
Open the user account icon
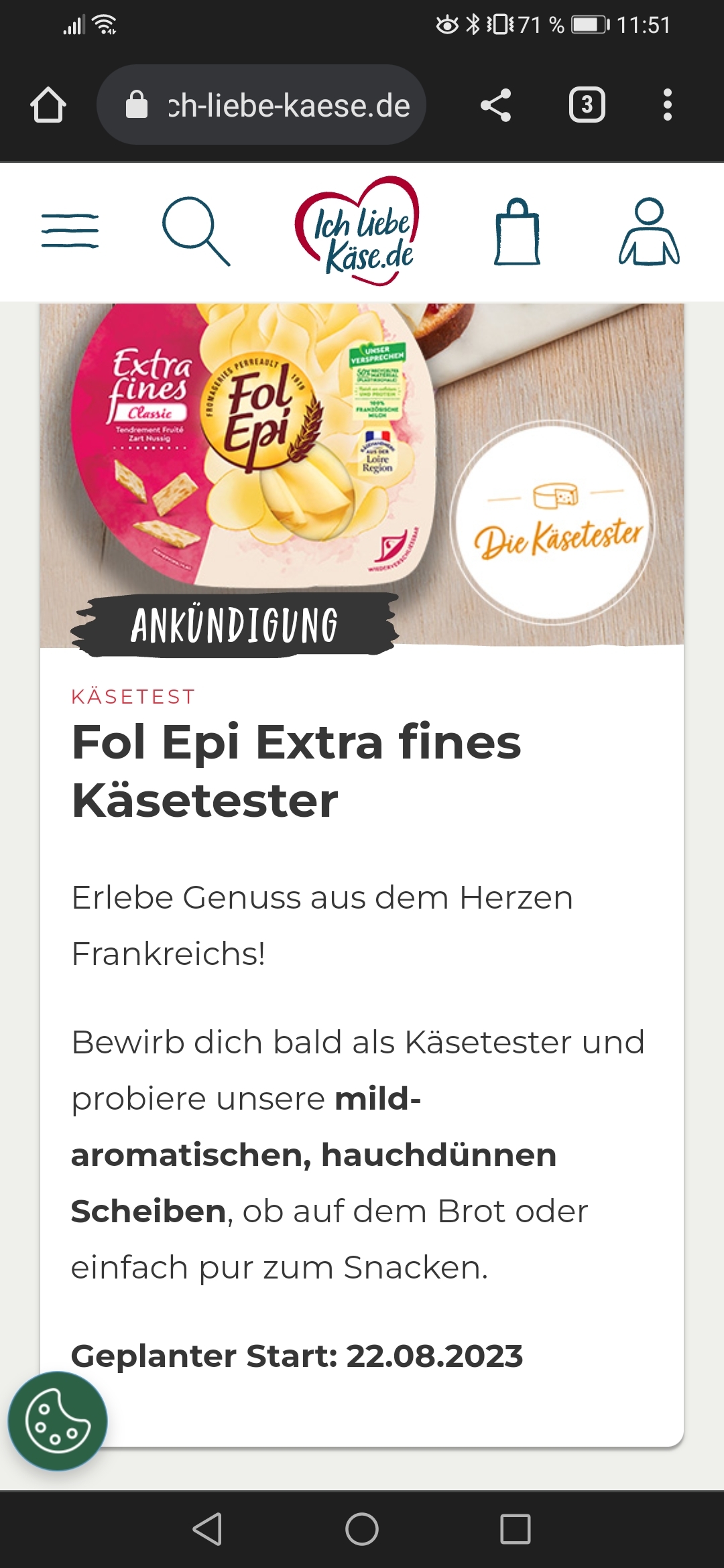coord(648,231)
